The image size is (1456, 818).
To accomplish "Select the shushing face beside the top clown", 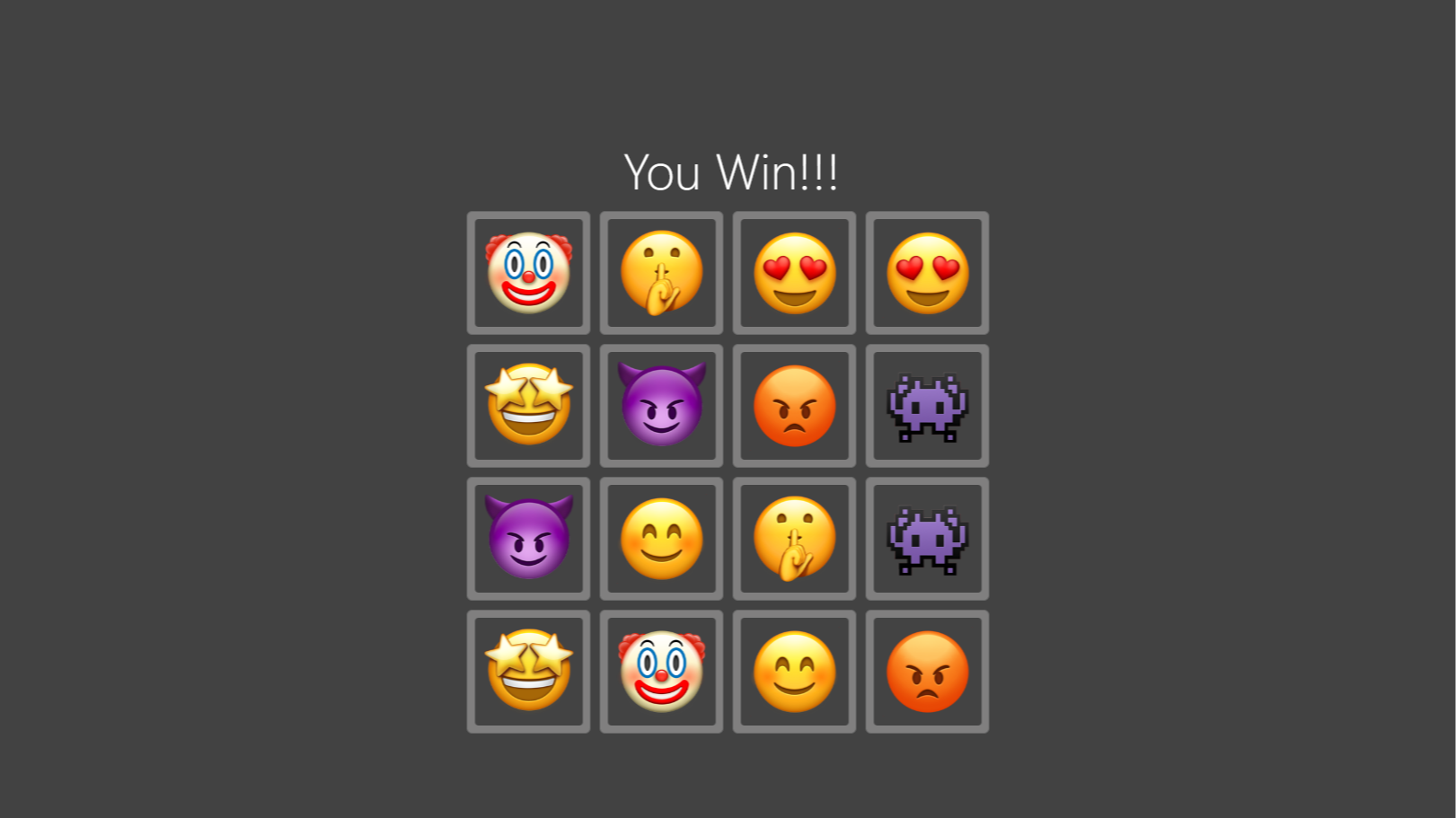I will click(661, 273).
